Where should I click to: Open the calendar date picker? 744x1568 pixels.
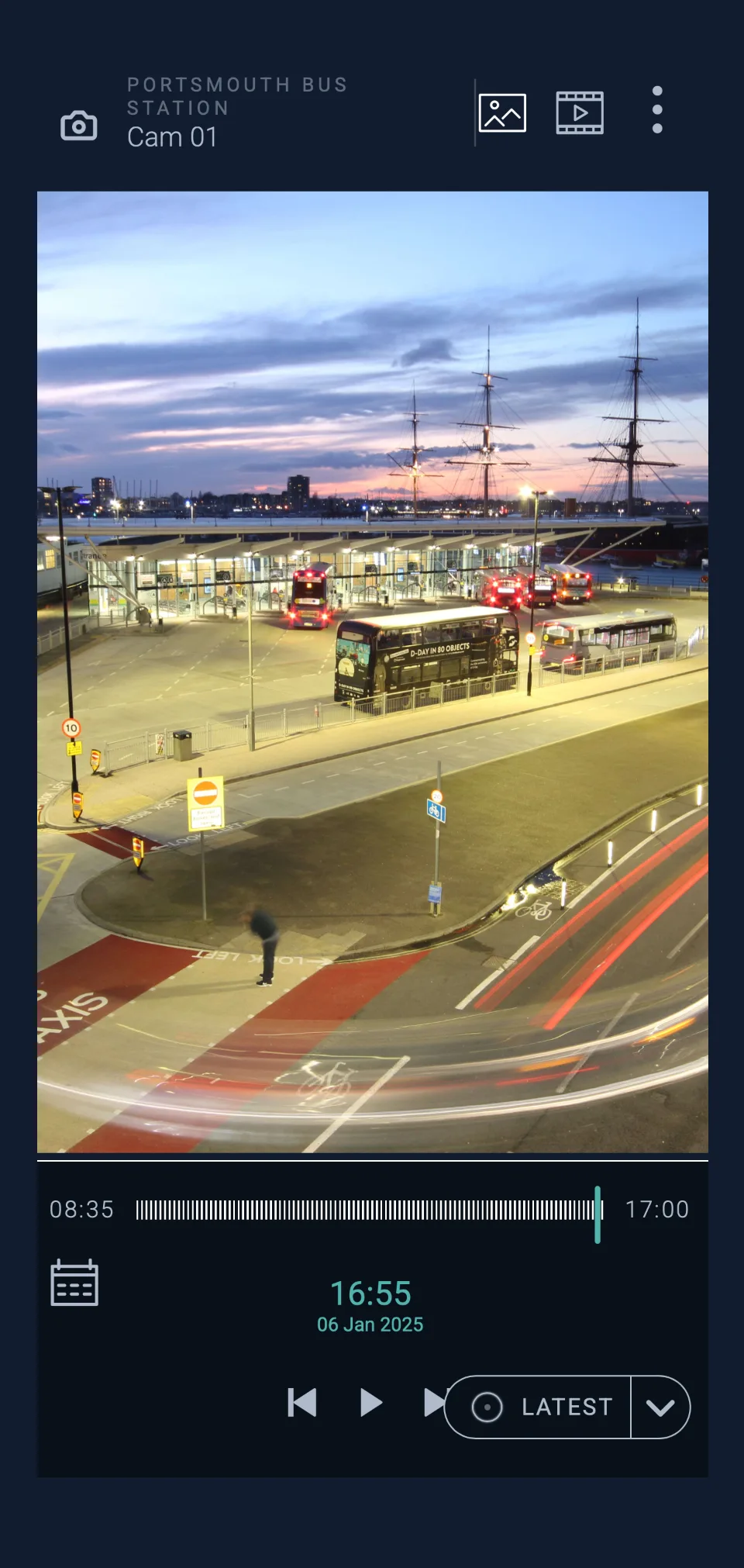(74, 1283)
